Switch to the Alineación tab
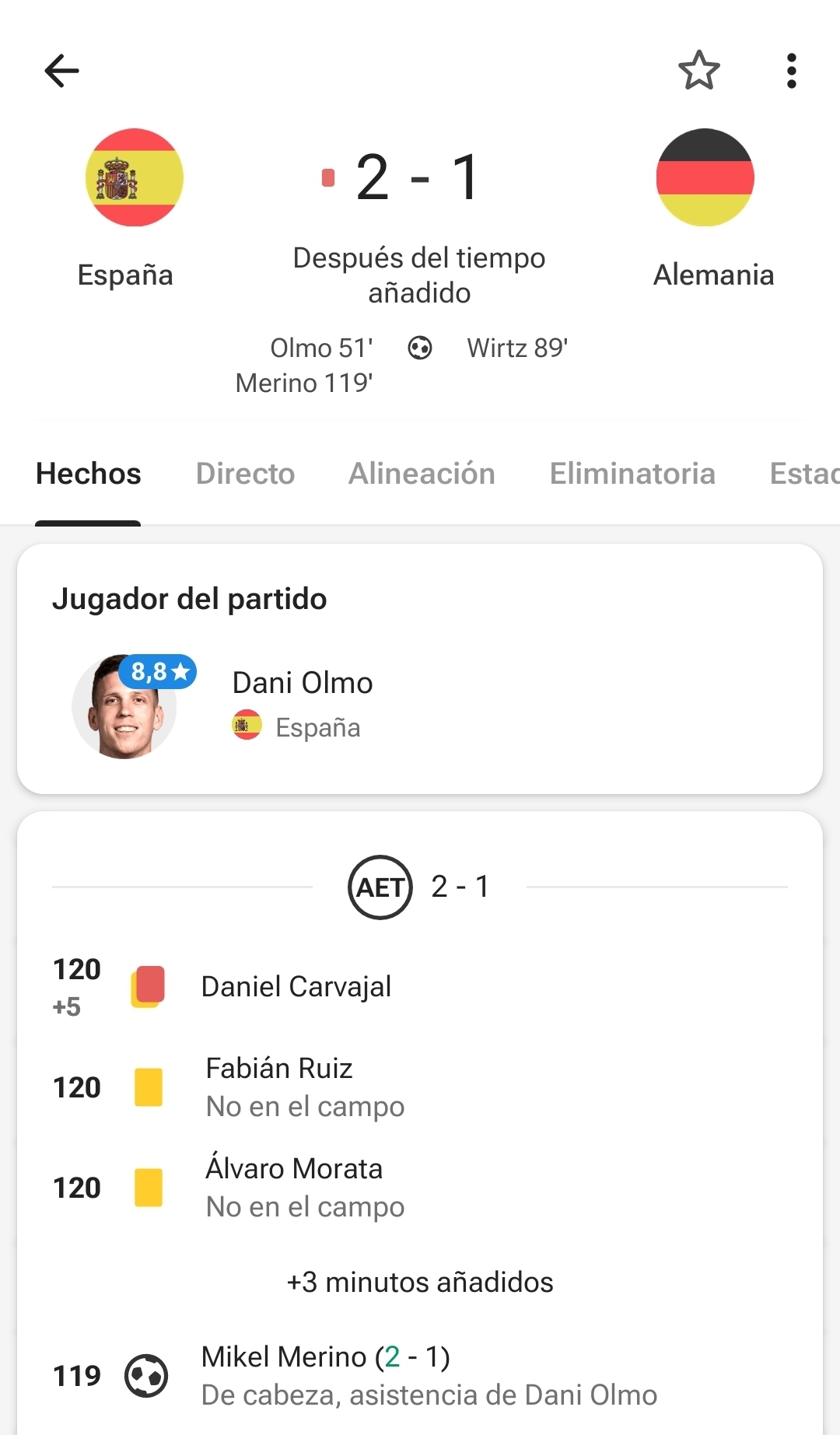The width and height of the screenshot is (840, 1435). [422, 474]
